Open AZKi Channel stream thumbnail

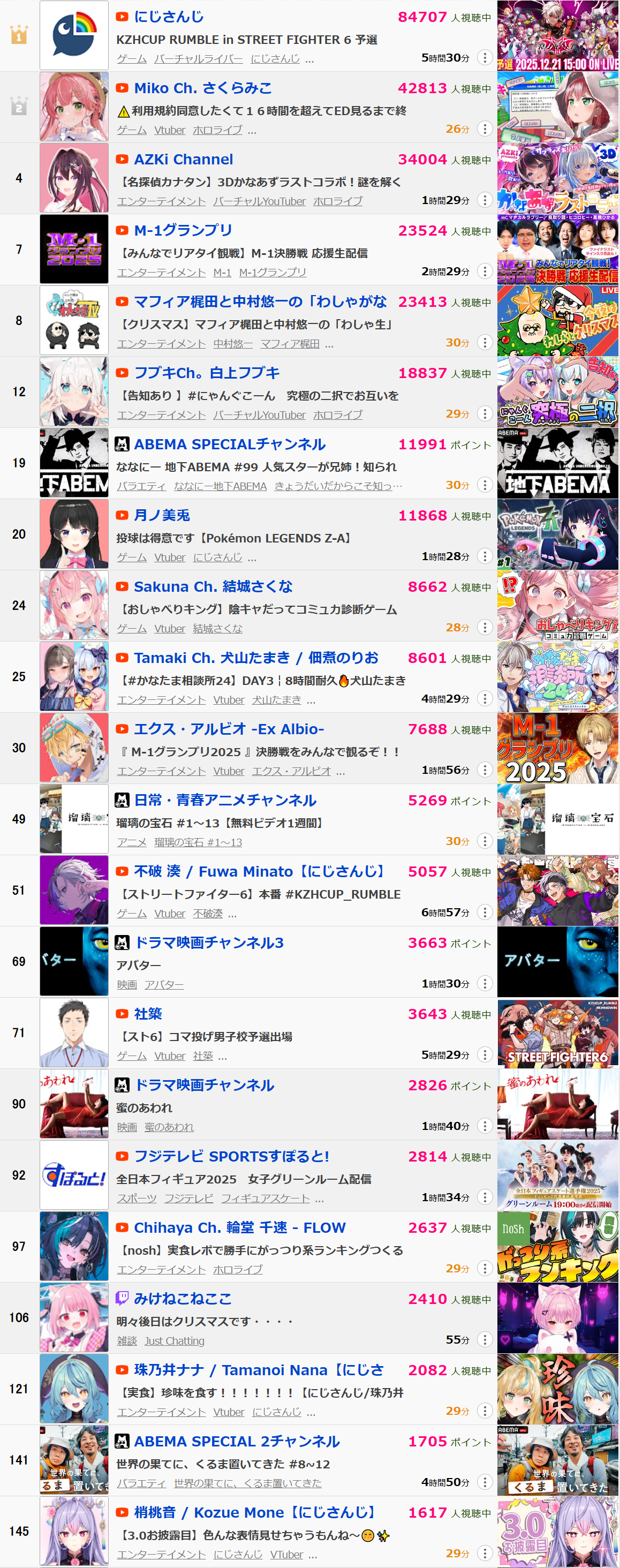click(557, 178)
